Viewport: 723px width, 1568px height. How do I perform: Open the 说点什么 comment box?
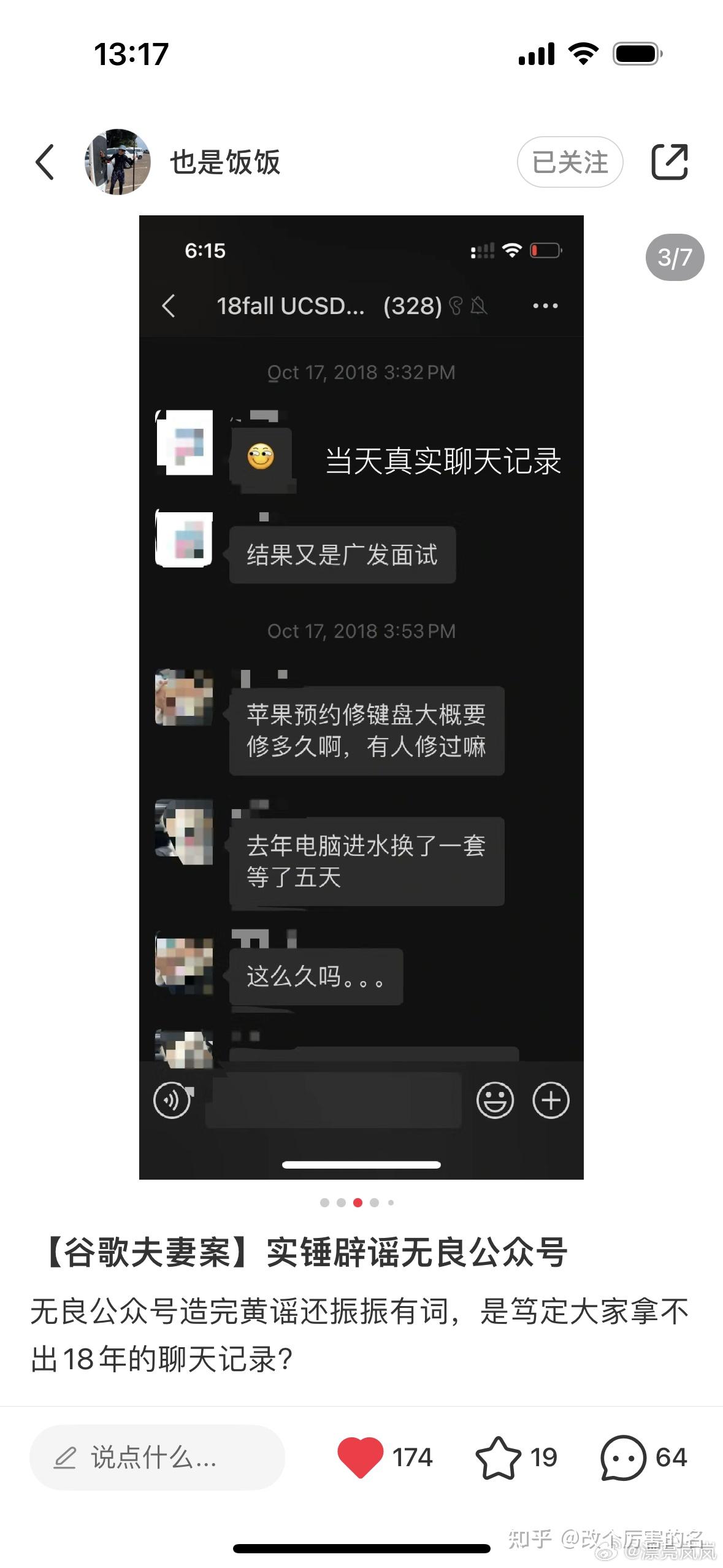pyautogui.click(x=157, y=1457)
